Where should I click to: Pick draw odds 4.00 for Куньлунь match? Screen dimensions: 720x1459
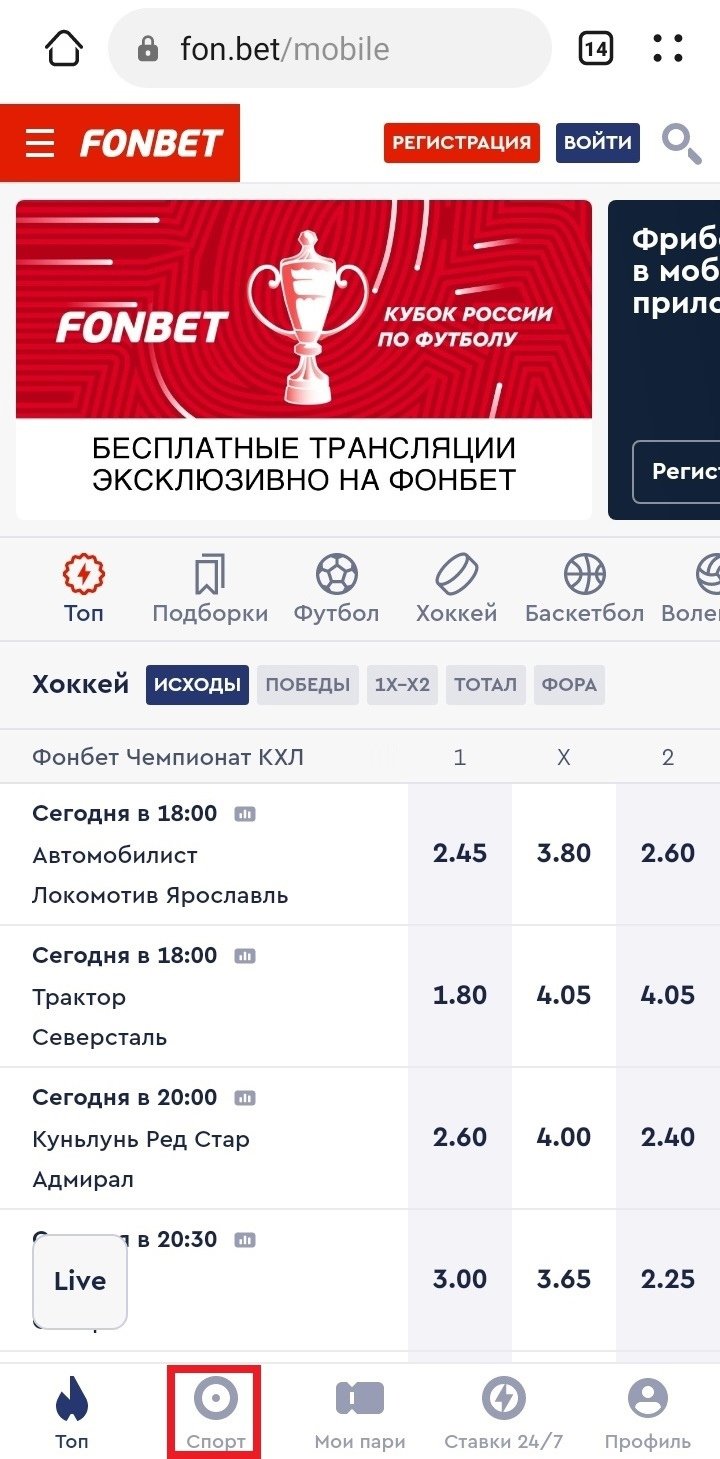(563, 1137)
